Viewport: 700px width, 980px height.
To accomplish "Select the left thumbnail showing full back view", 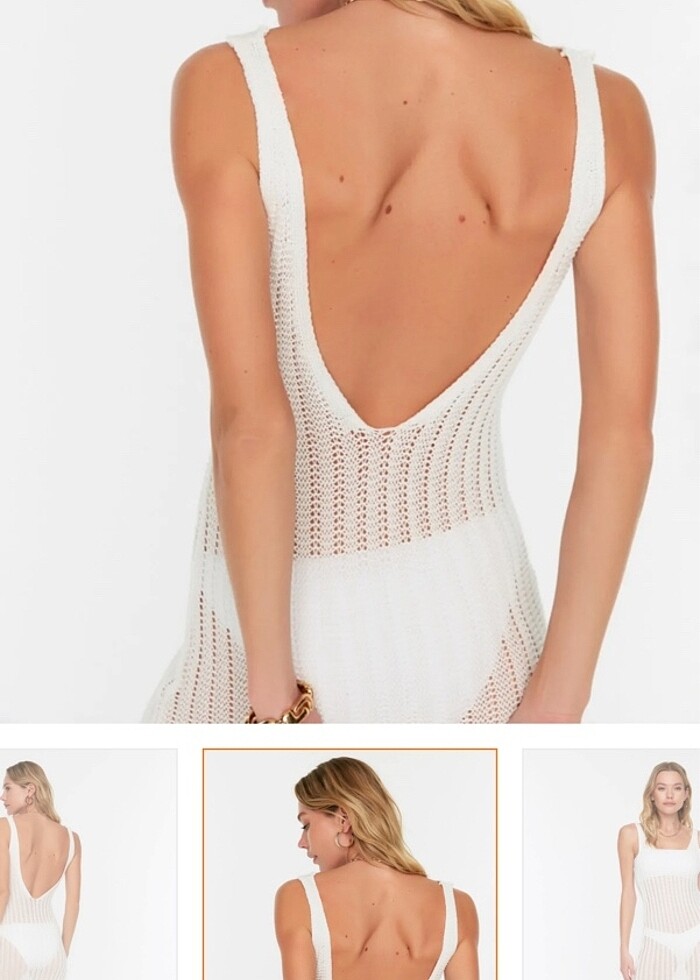I will point(88,865).
